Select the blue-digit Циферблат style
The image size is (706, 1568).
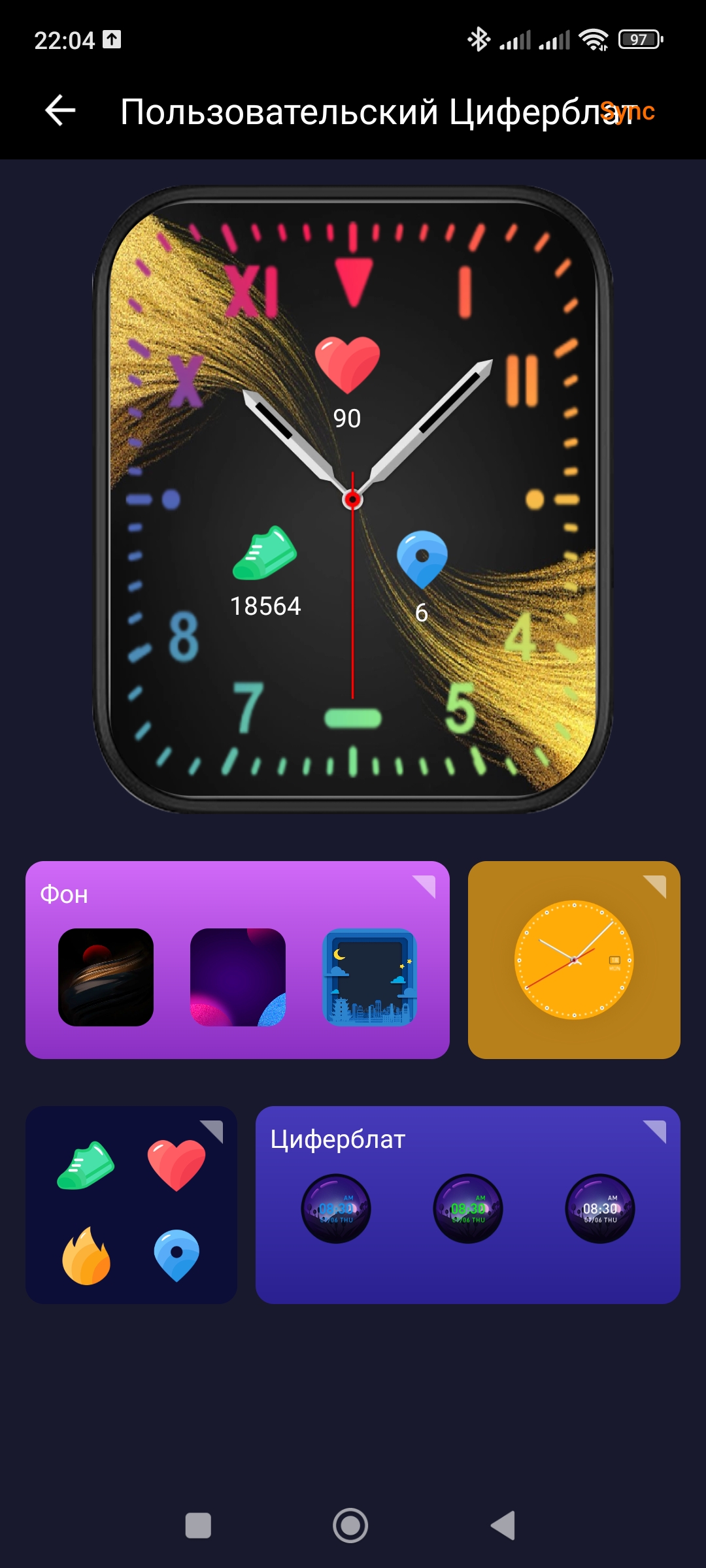click(x=336, y=1209)
